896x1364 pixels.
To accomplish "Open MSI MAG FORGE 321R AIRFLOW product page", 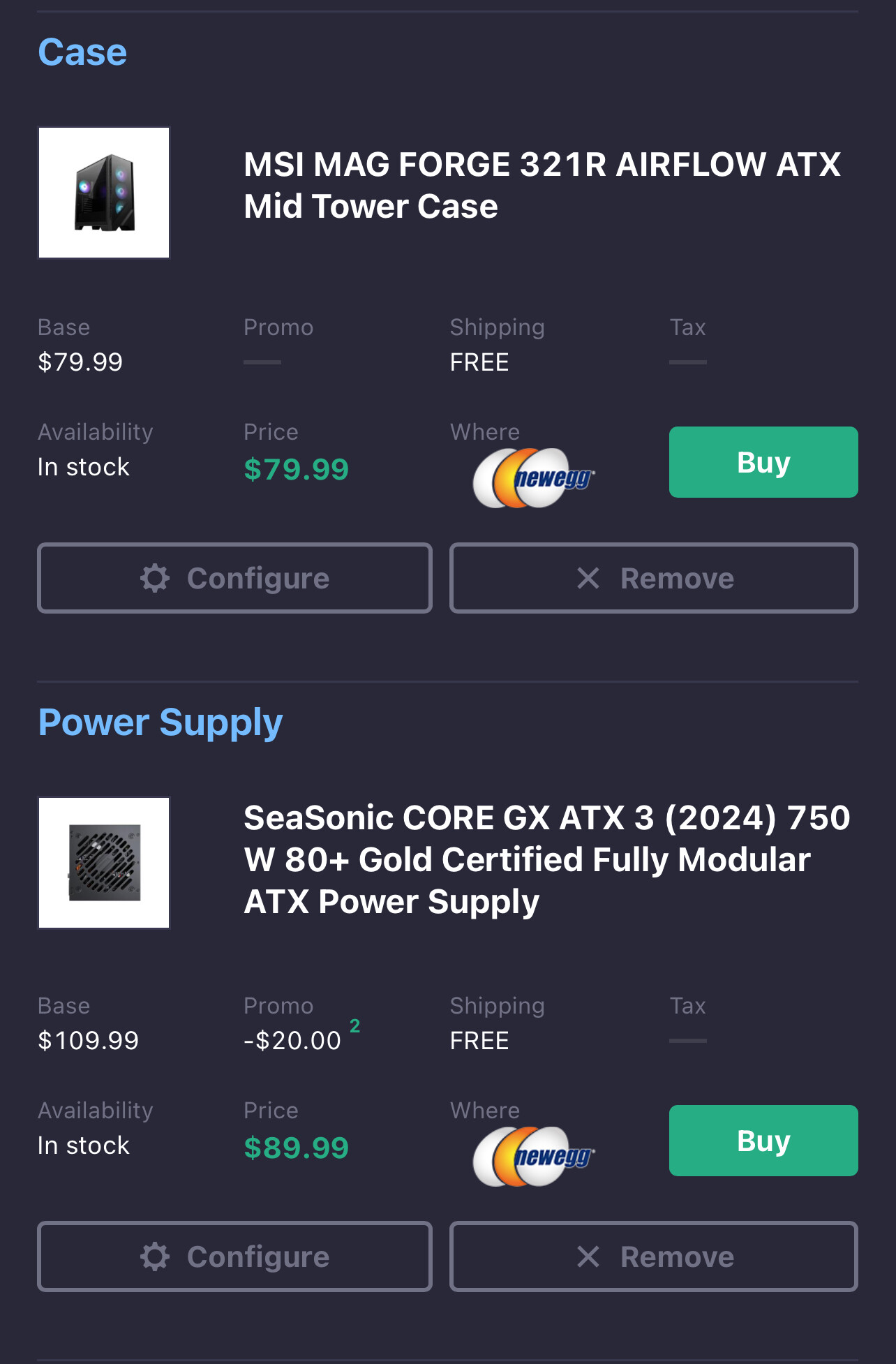I will pyautogui.click(x=542, y=186).
